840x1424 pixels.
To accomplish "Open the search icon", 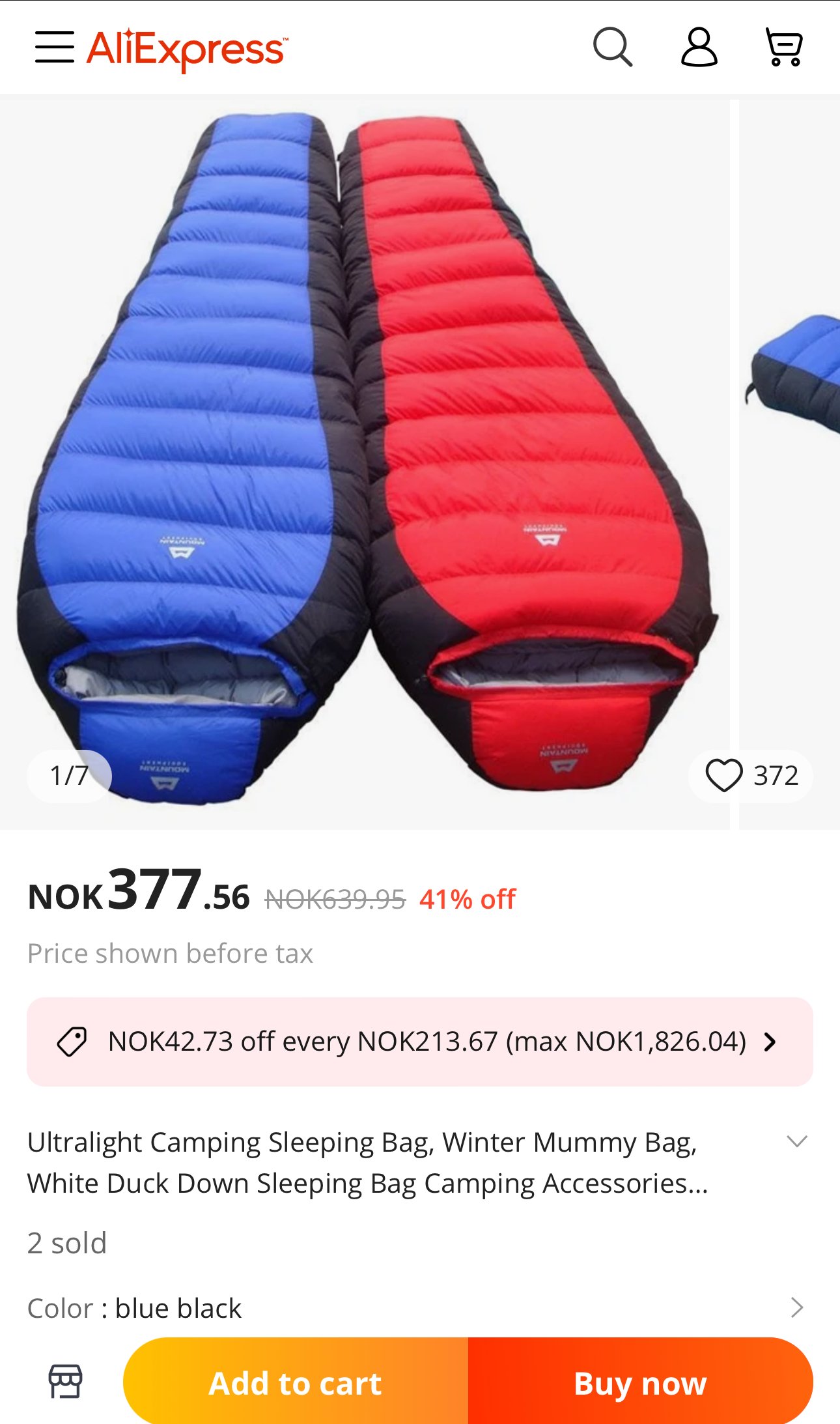I will pos(612,47).
